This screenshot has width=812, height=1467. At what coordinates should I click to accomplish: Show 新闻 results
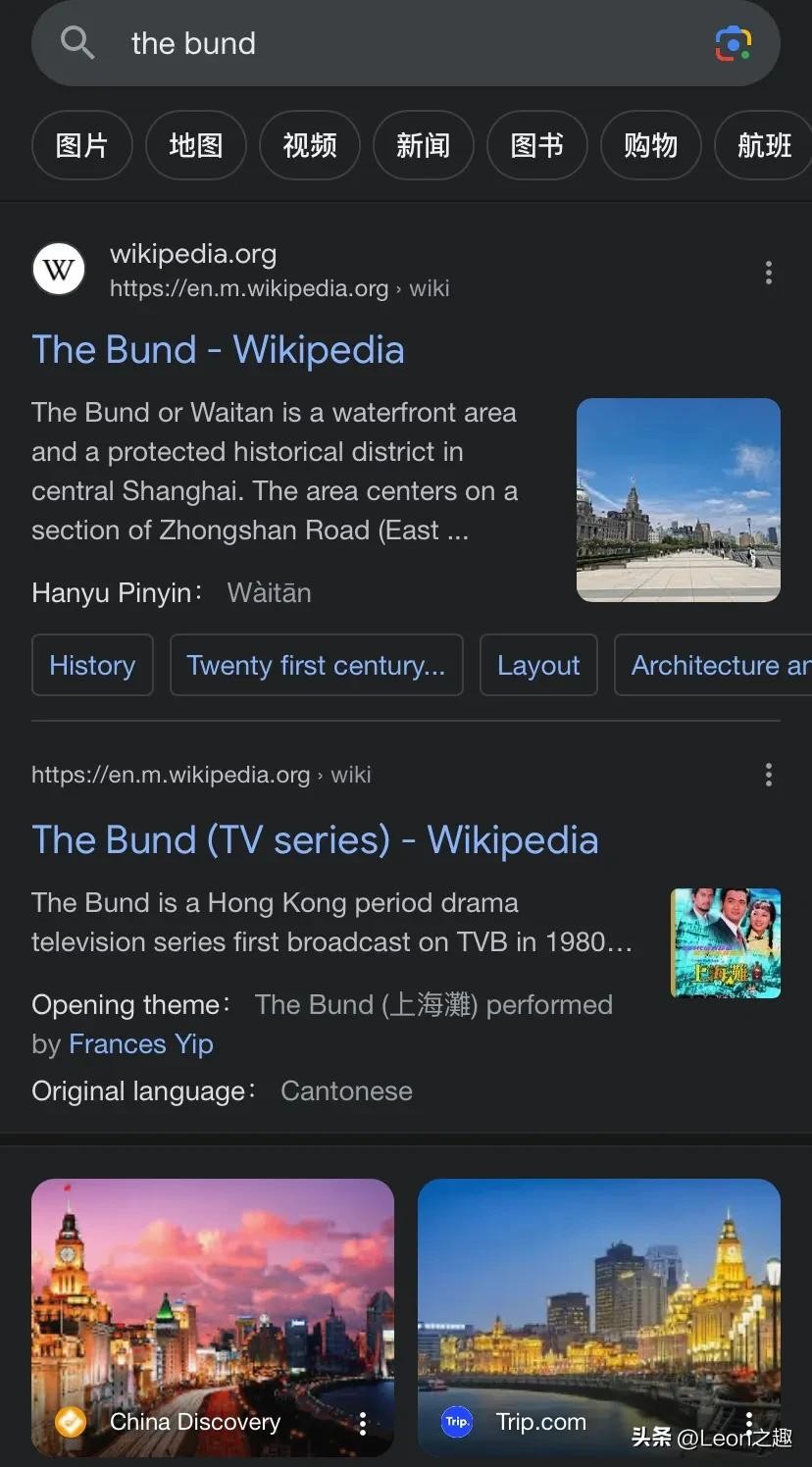[423, 146]
